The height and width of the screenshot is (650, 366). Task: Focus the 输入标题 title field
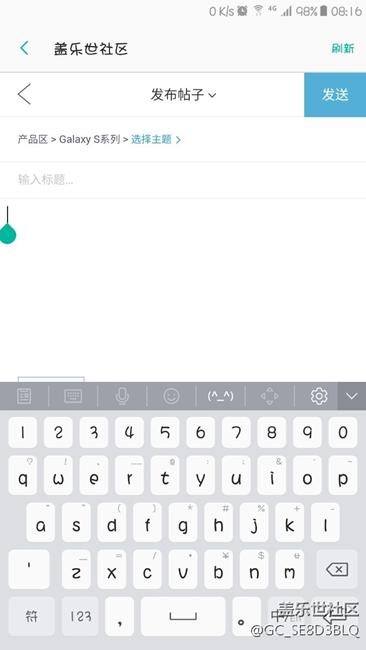tap(183, 180)
